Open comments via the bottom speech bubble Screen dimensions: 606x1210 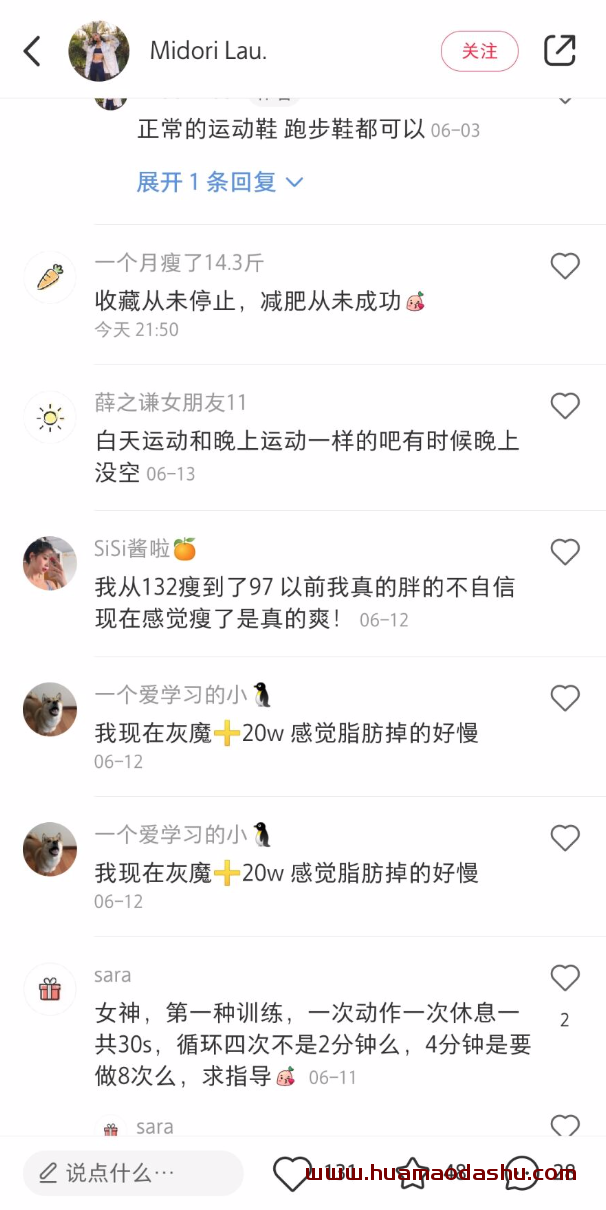click(521, 1173)
